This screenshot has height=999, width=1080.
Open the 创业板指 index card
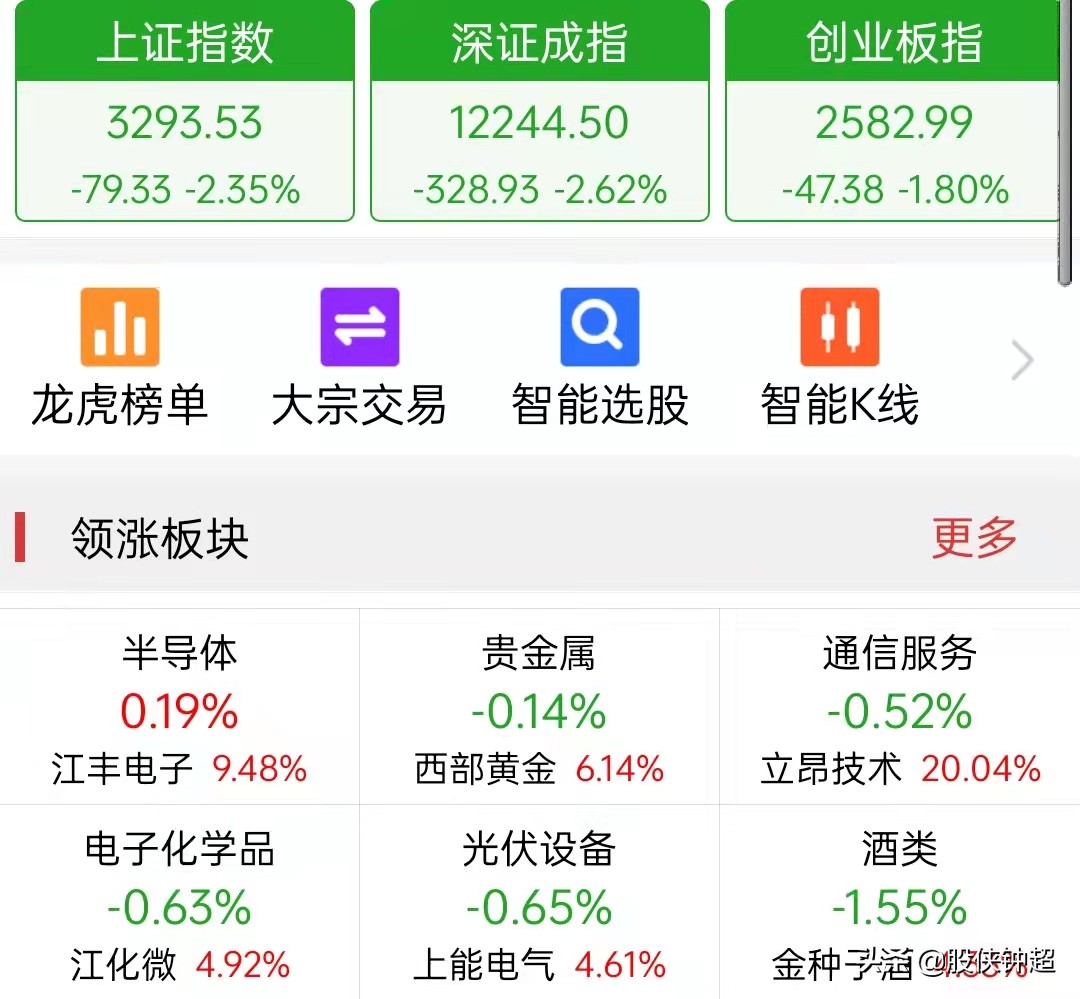[x=893, y=110]
